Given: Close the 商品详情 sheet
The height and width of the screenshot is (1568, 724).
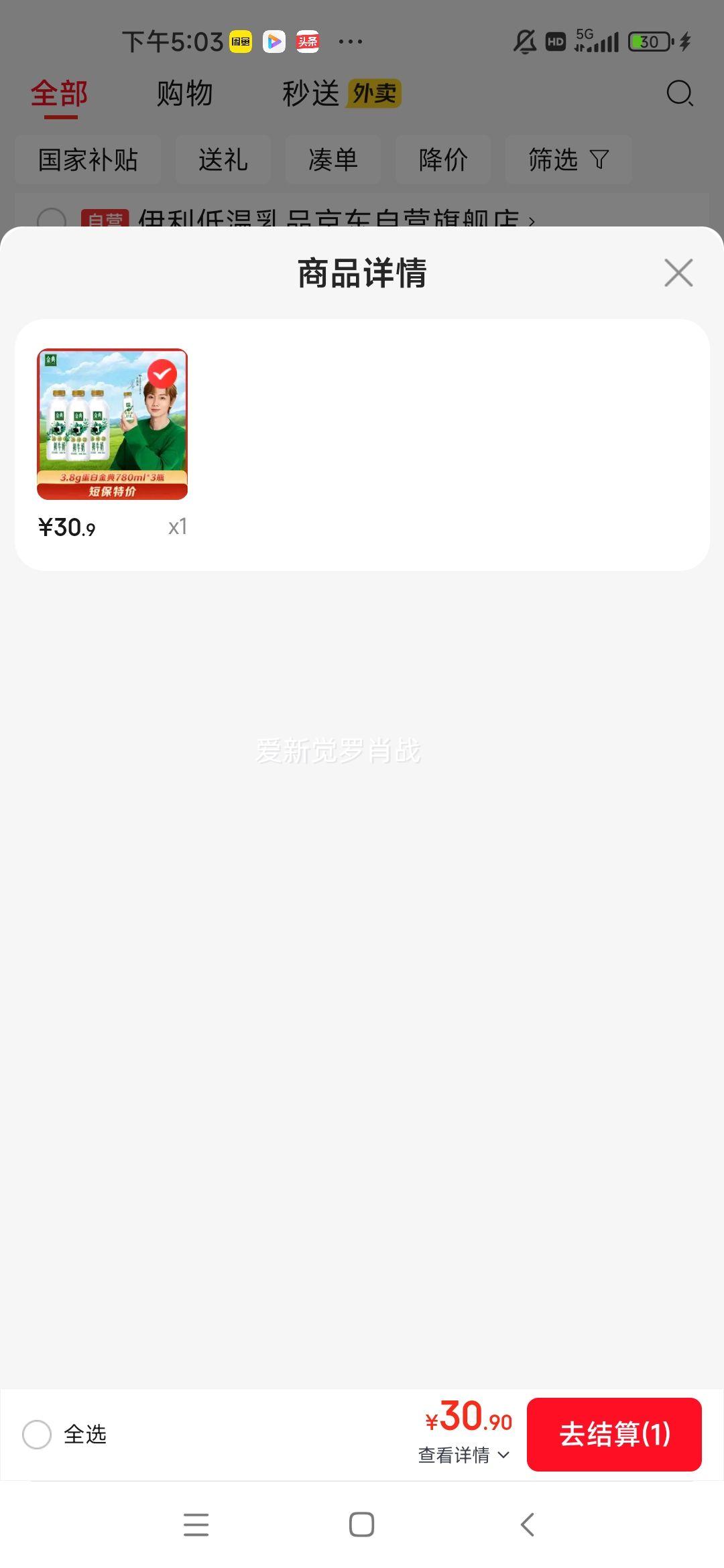Looking at the screenshot, I should pyautogui.click(x=678, y=273).
